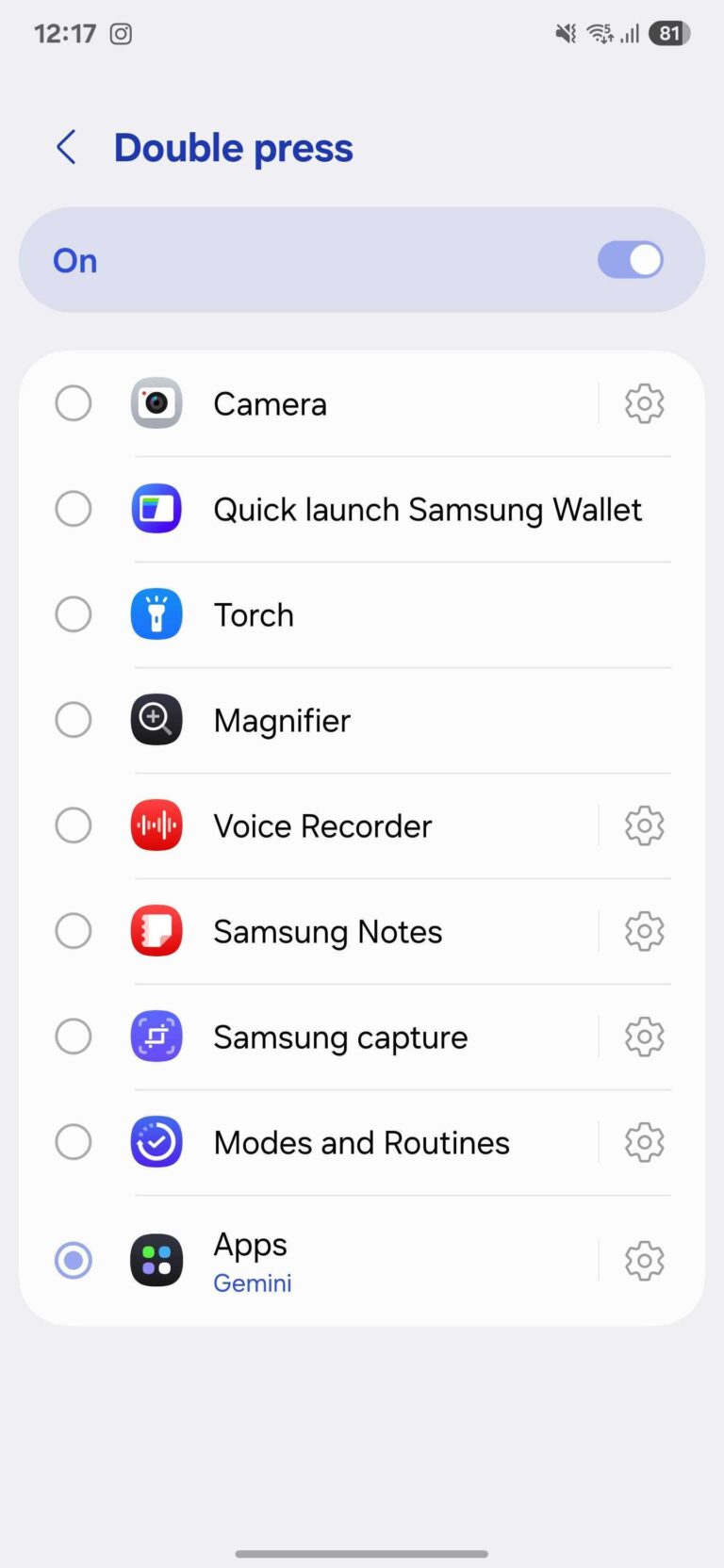
Task: Select the Samsung Notes radio button
Action: [x=74, y=930]
